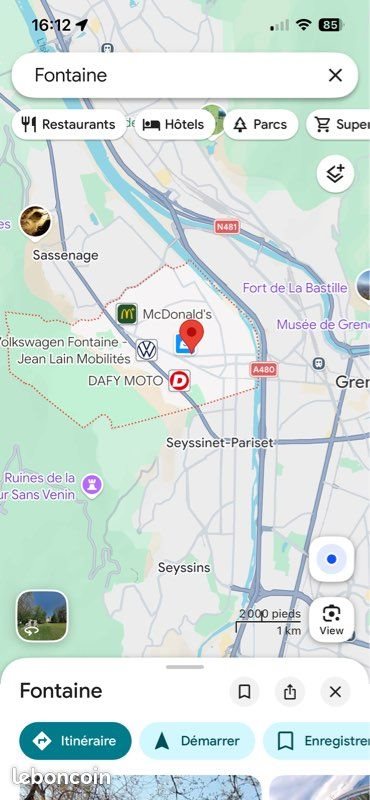Open the map layers button

(x=335, y=174)
